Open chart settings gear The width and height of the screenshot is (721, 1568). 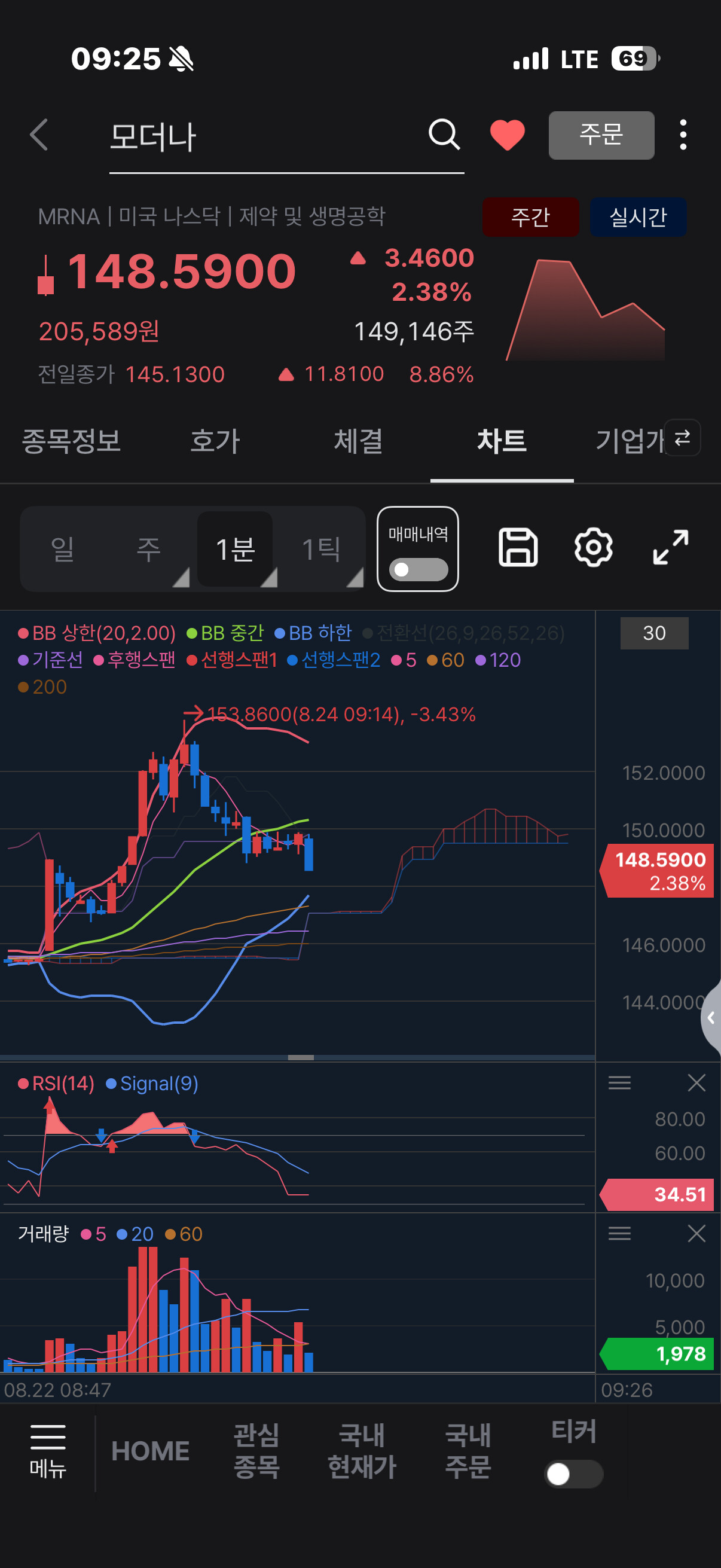(593, 547)
